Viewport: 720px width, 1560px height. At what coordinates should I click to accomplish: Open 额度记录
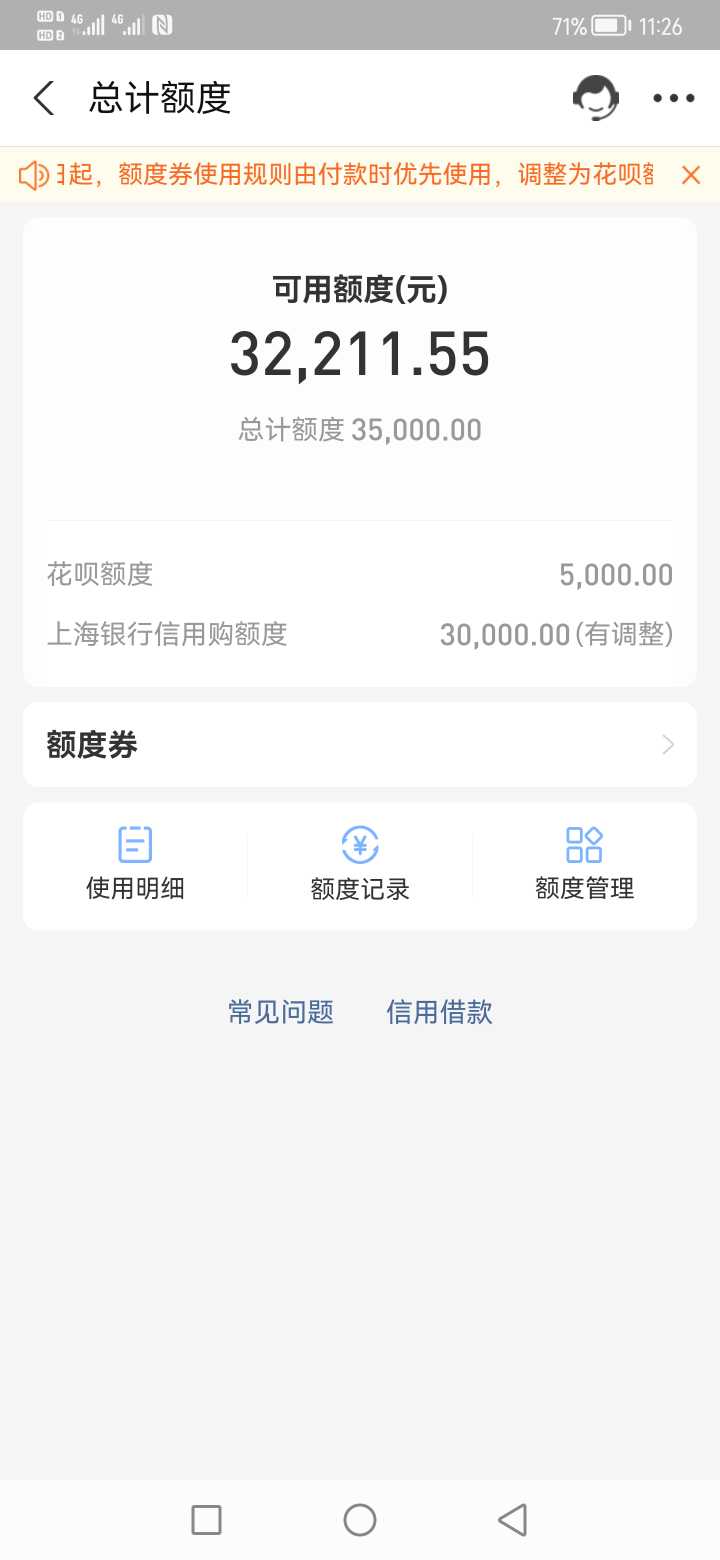(360, 864)
